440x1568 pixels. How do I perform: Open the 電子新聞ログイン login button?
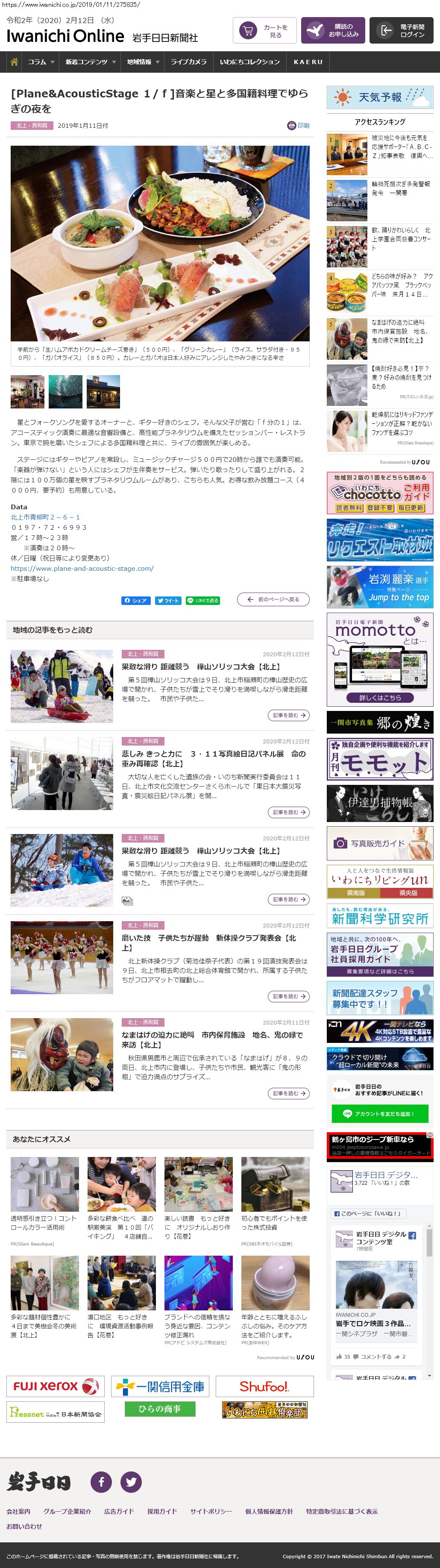click(x=401, y=30)
